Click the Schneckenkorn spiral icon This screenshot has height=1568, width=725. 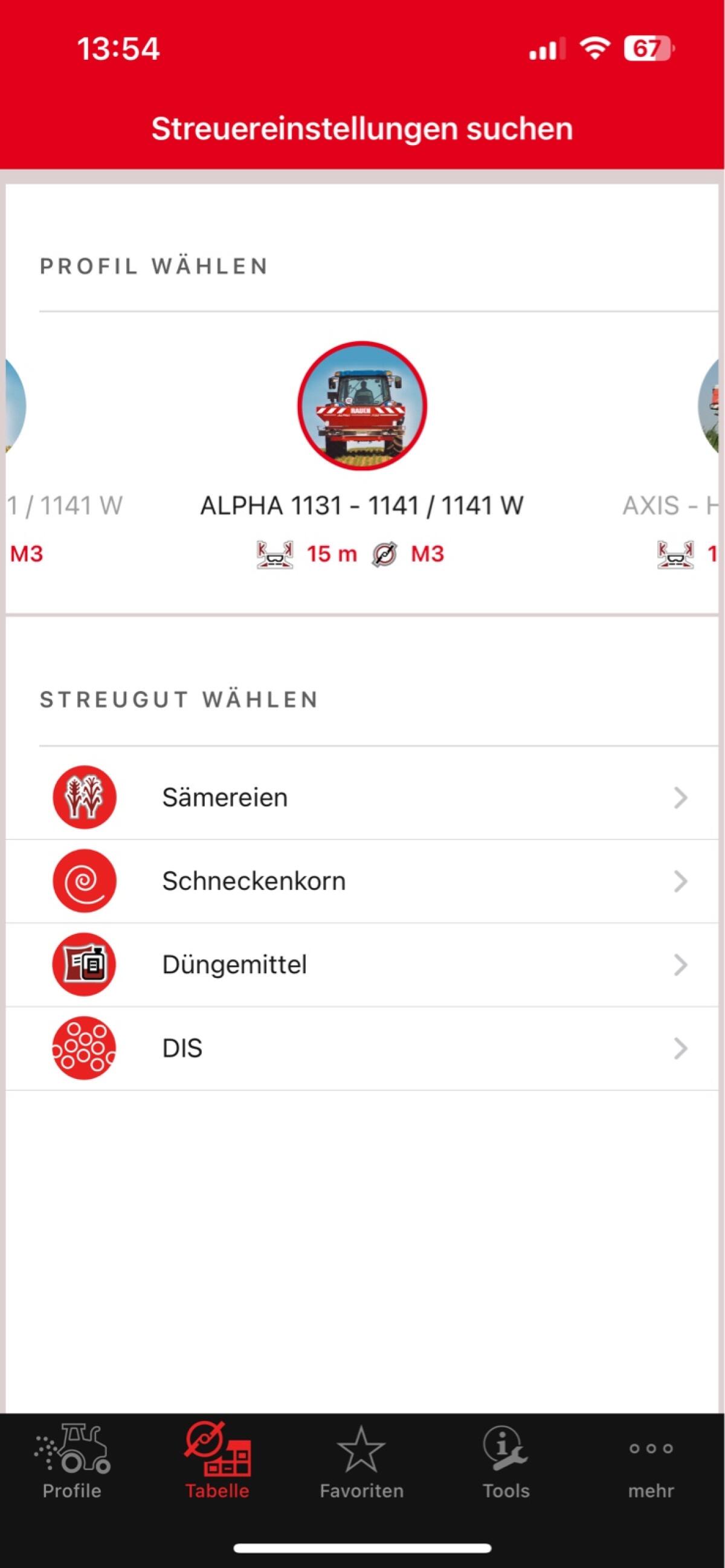click(84, 881)
